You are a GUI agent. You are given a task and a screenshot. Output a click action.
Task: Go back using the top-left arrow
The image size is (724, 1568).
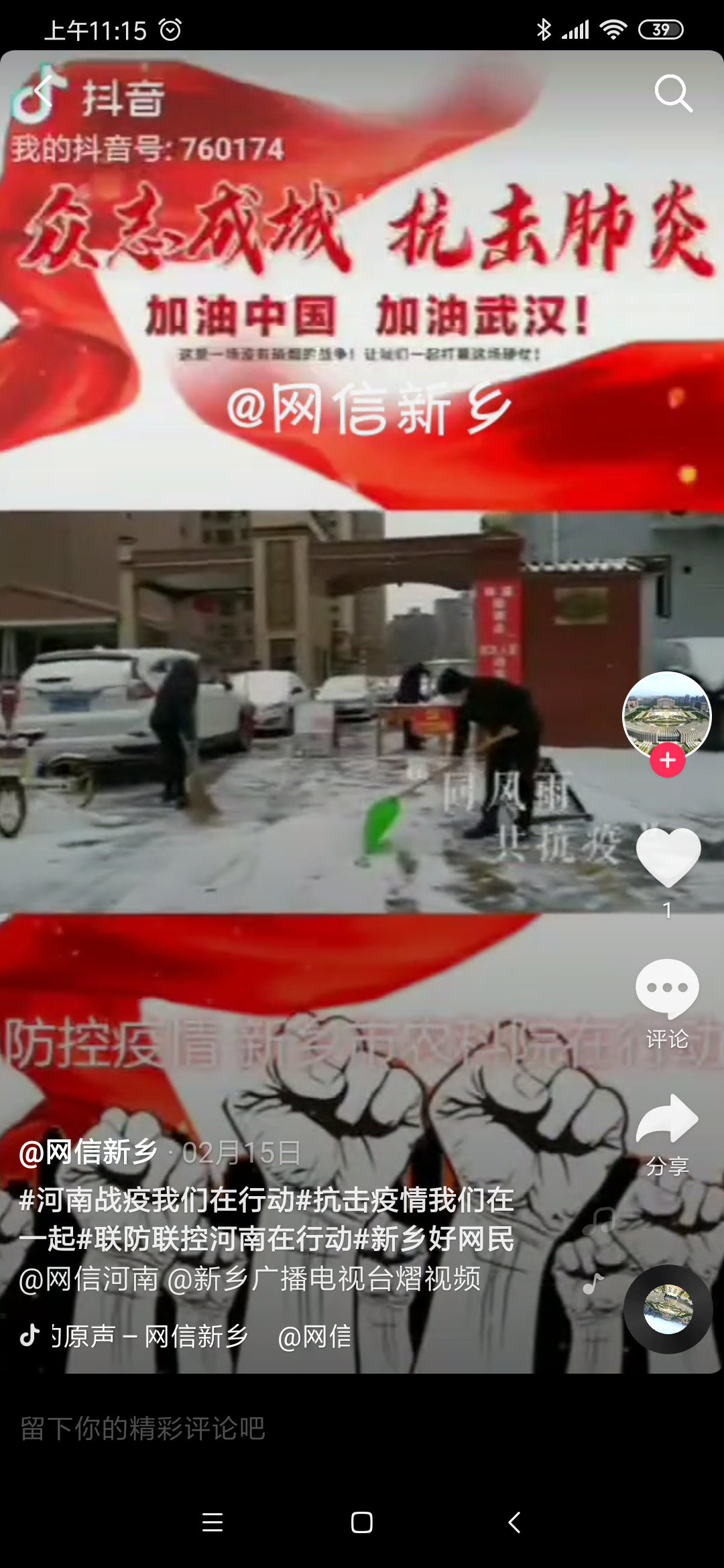point(44,91)
